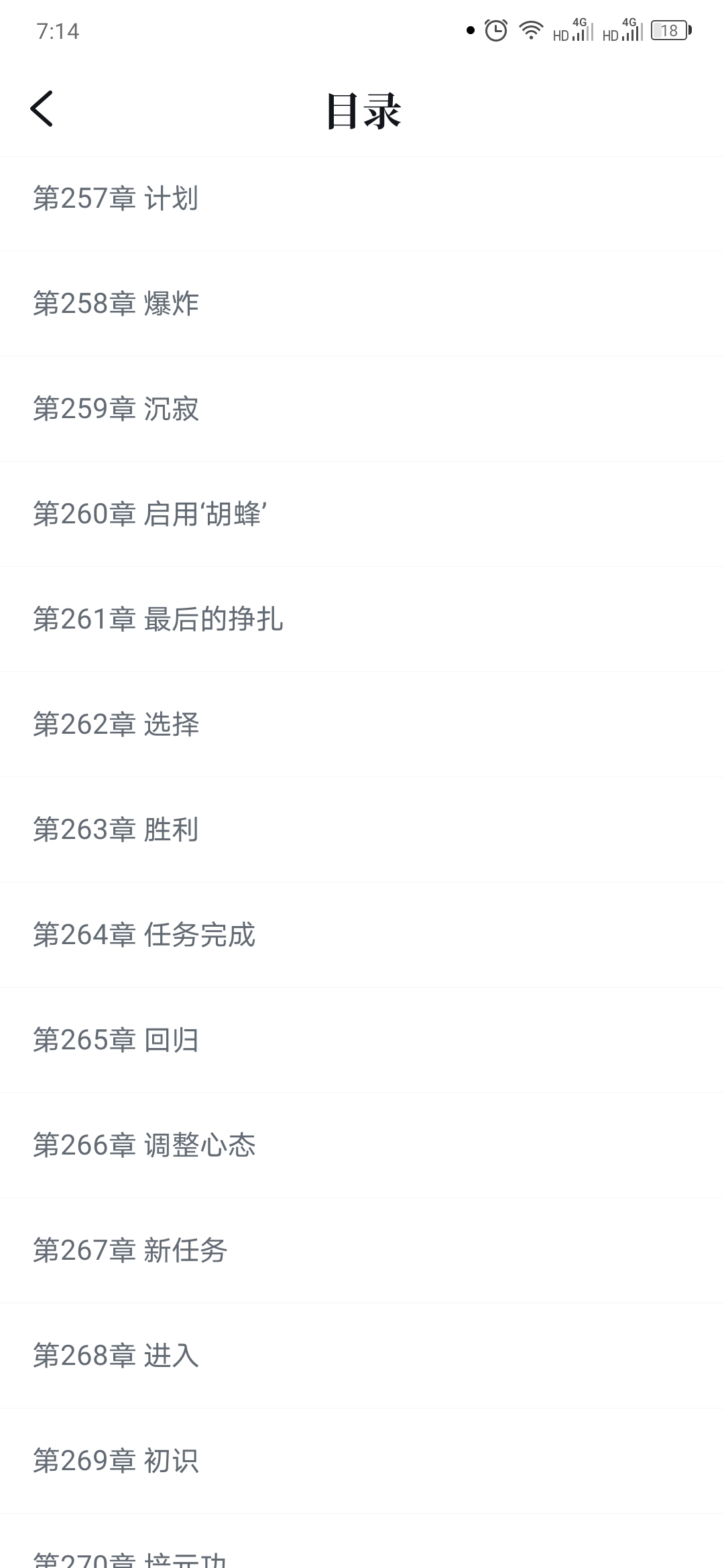The height and width of the screenshot is (1568, 724).
Task: Go back from the 目录 page
Action: [42, 109]
